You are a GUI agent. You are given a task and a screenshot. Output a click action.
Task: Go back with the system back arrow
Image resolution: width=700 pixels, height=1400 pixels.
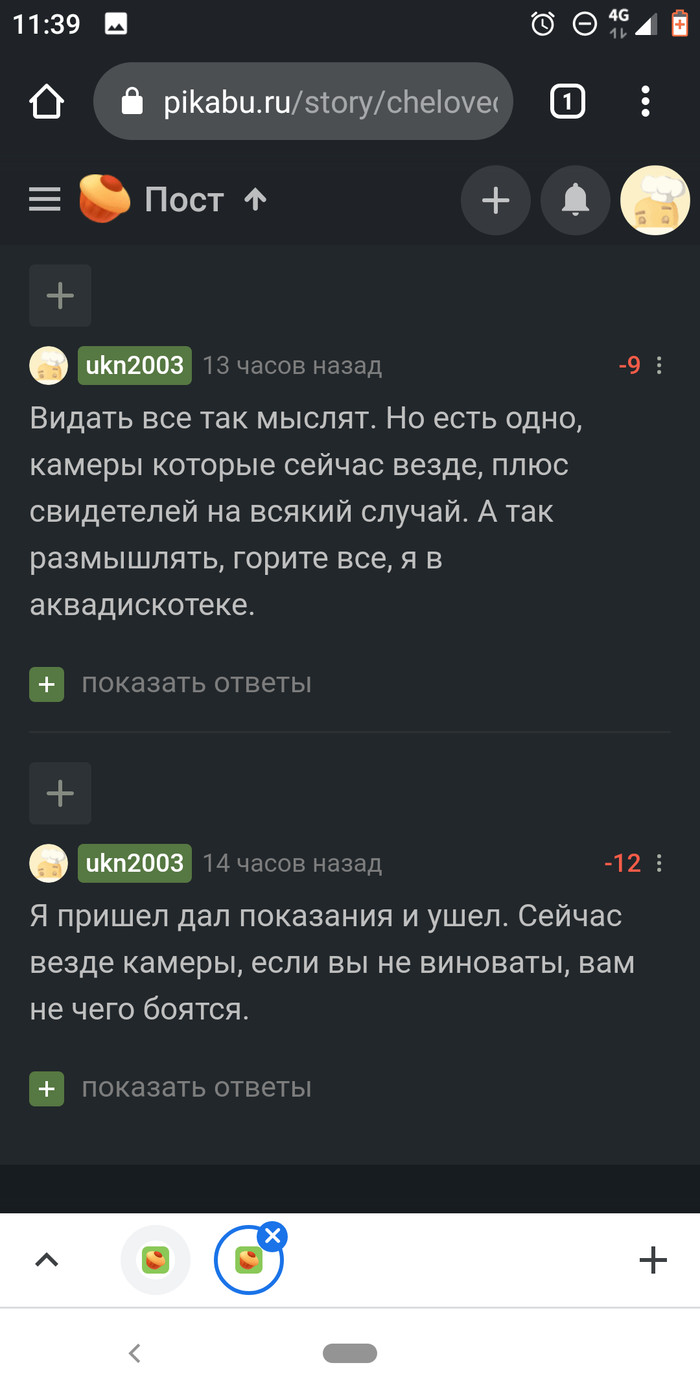point(135,1354)
